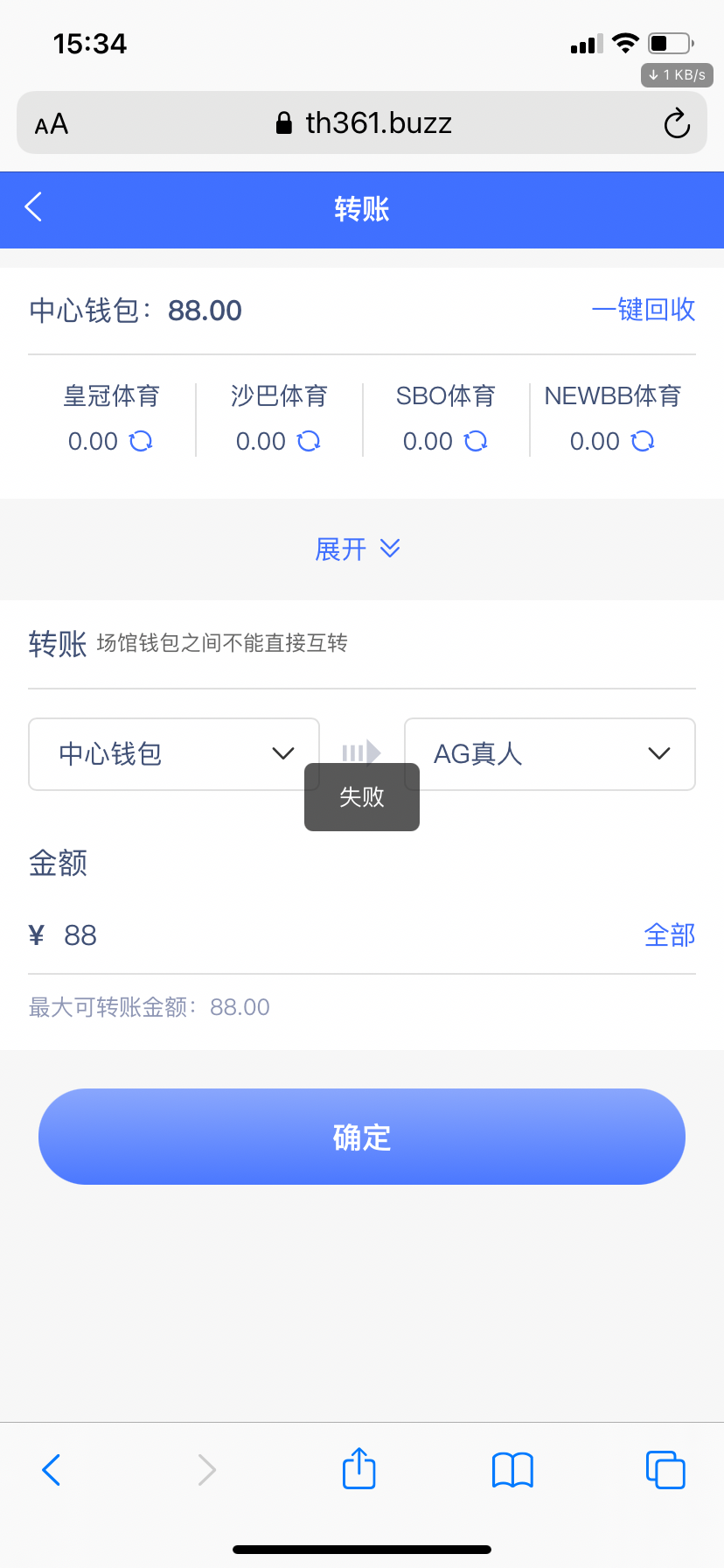Select 全部 to transfer everything

click(670, 935)
